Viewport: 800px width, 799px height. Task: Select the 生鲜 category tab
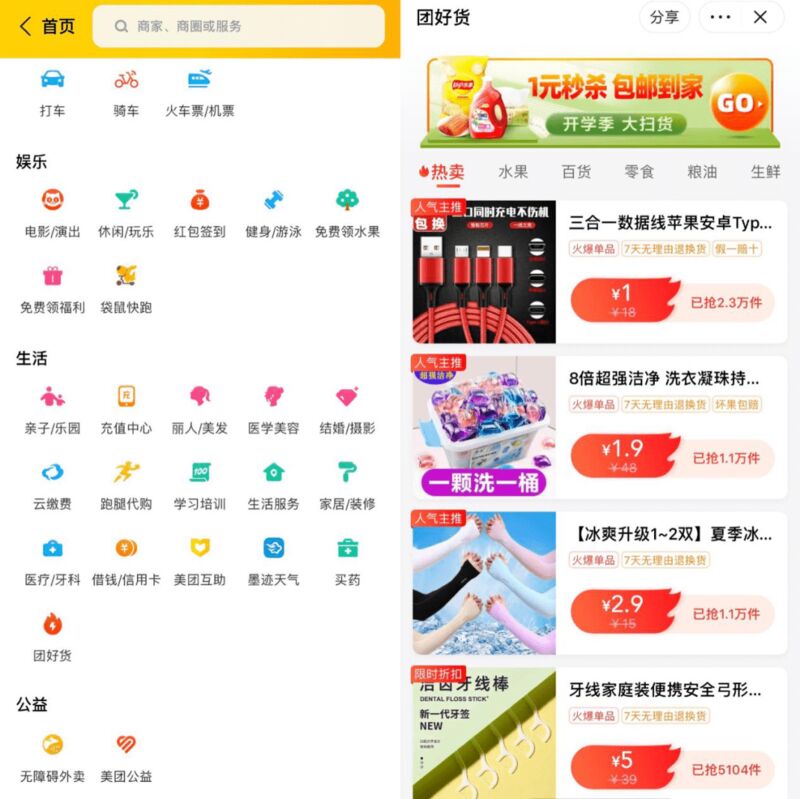pyautogui.click(x=765, y=172)
